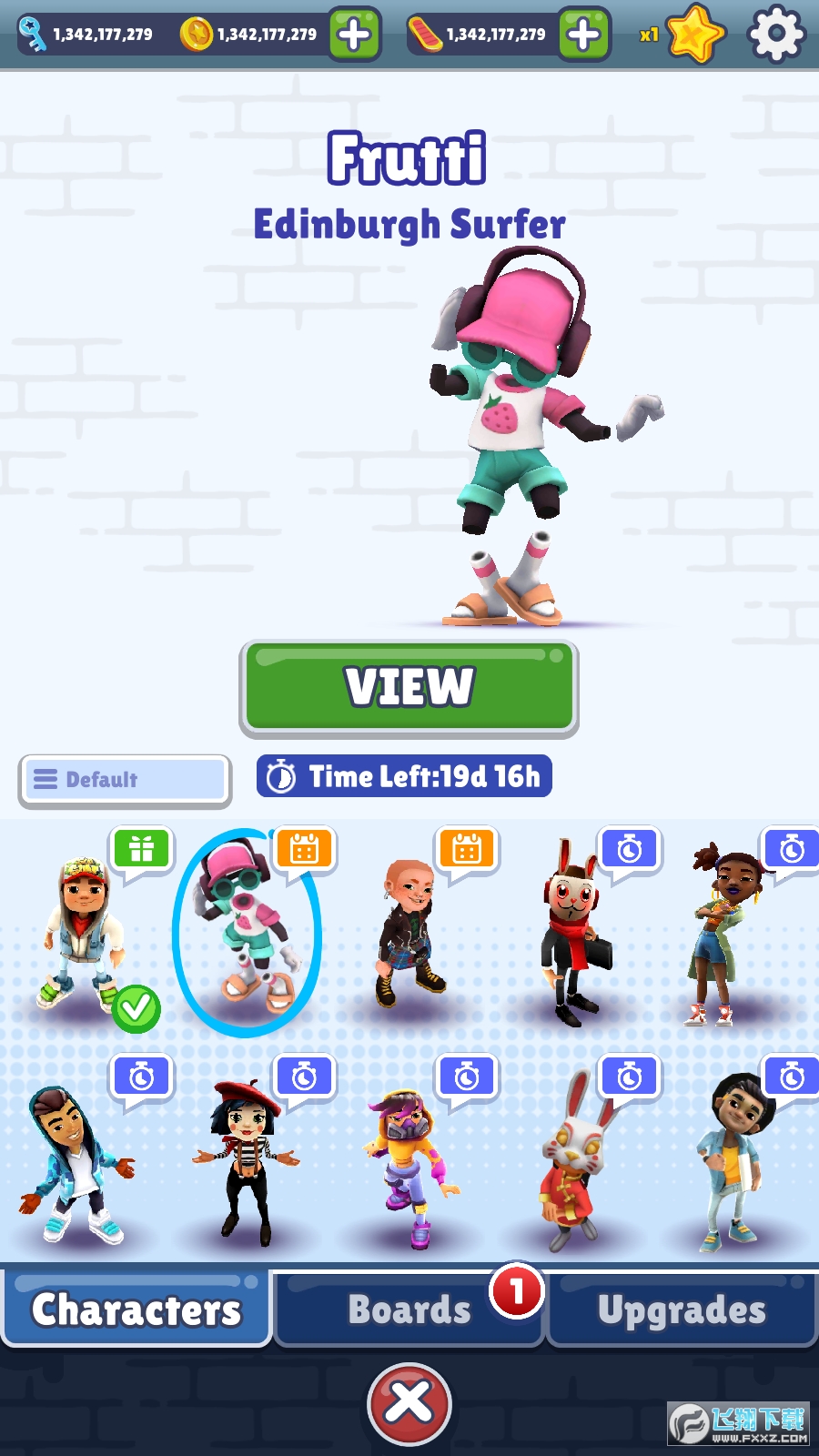
Task: Switch to the Boards tab
Action: pyautogui.click(x=409, y=1309)
